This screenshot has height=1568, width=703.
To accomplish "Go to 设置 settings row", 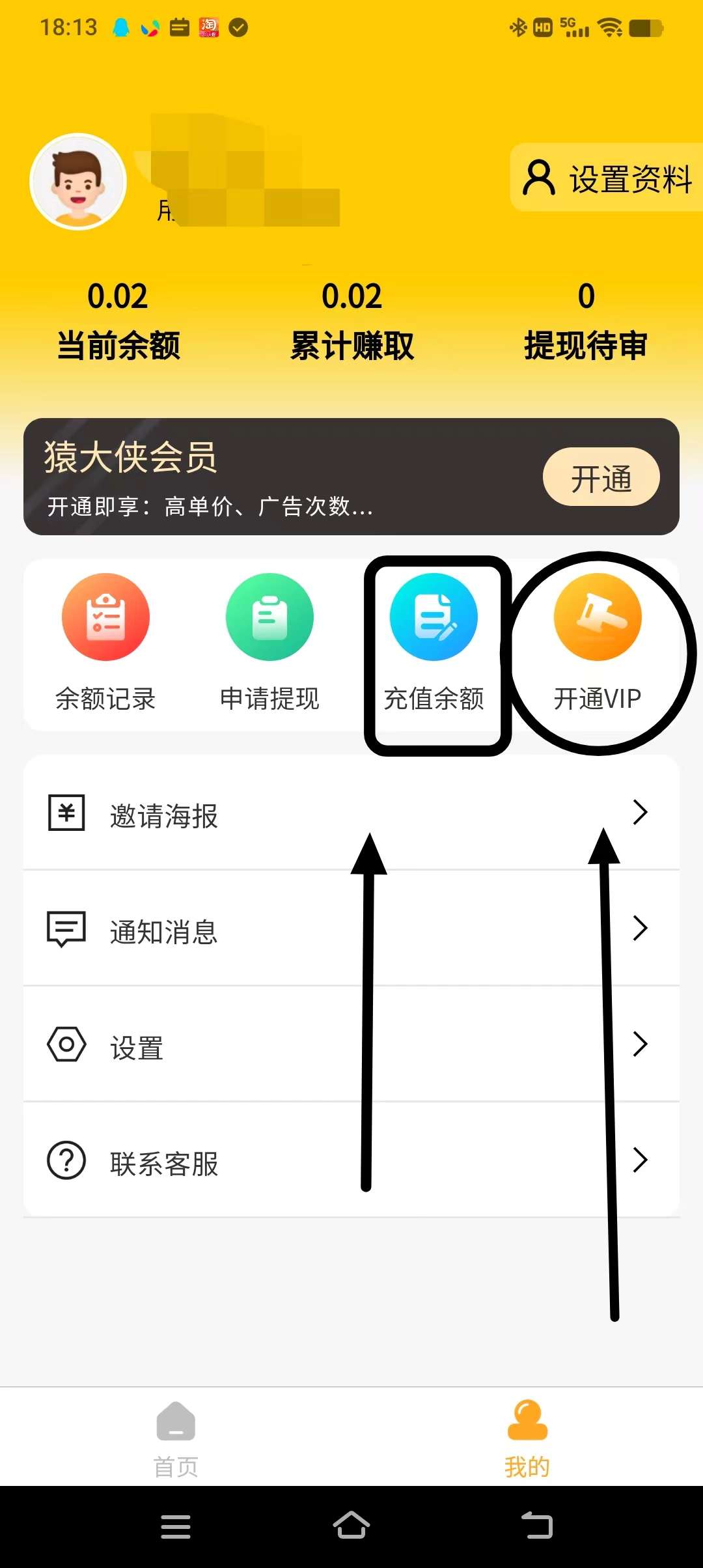I will tap(351, 1046).
